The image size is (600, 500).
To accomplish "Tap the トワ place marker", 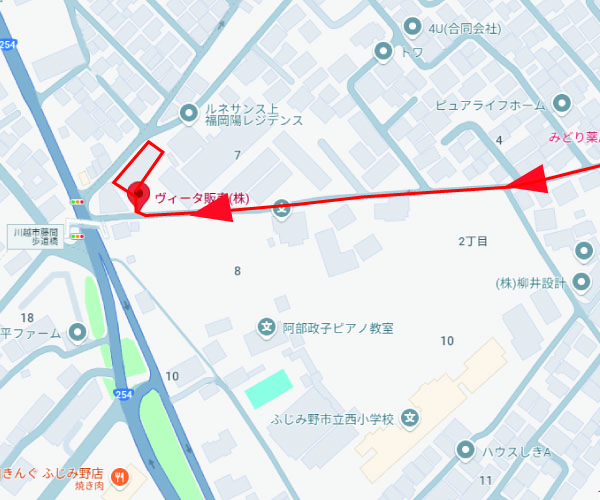I will point(382,51).
